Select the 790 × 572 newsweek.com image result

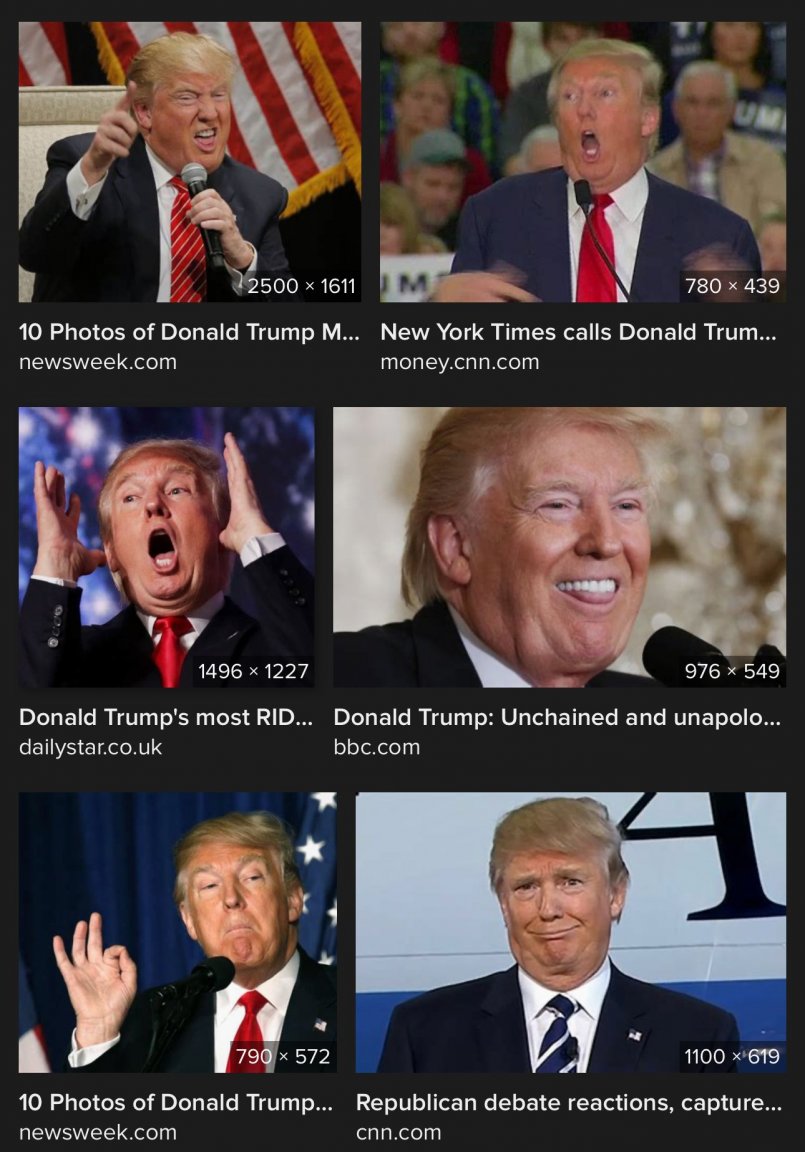[x=177, y=932]
